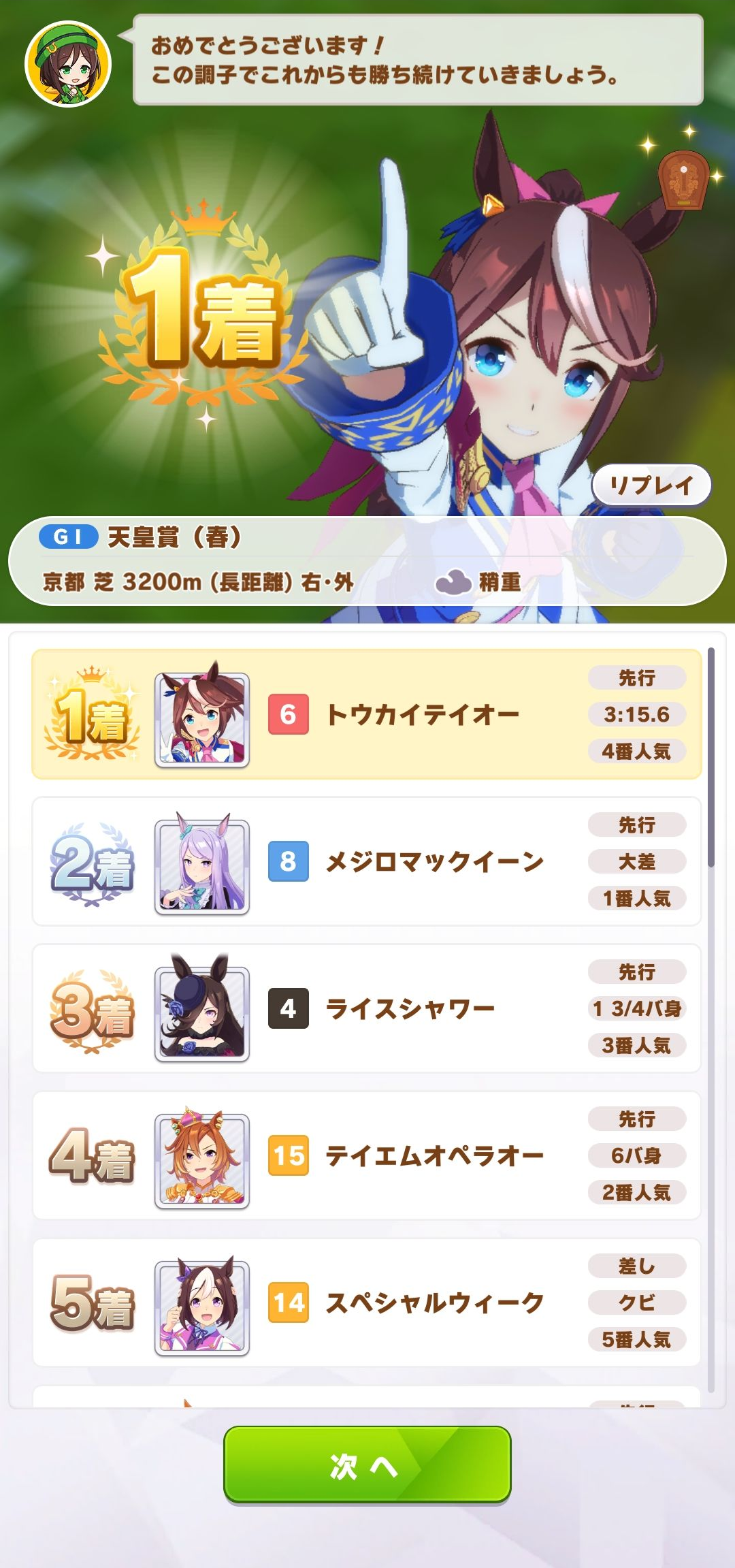The image size is (735, 1568).
Task: Open the trophy icon near the top
Action: click(x=683, y=180)
